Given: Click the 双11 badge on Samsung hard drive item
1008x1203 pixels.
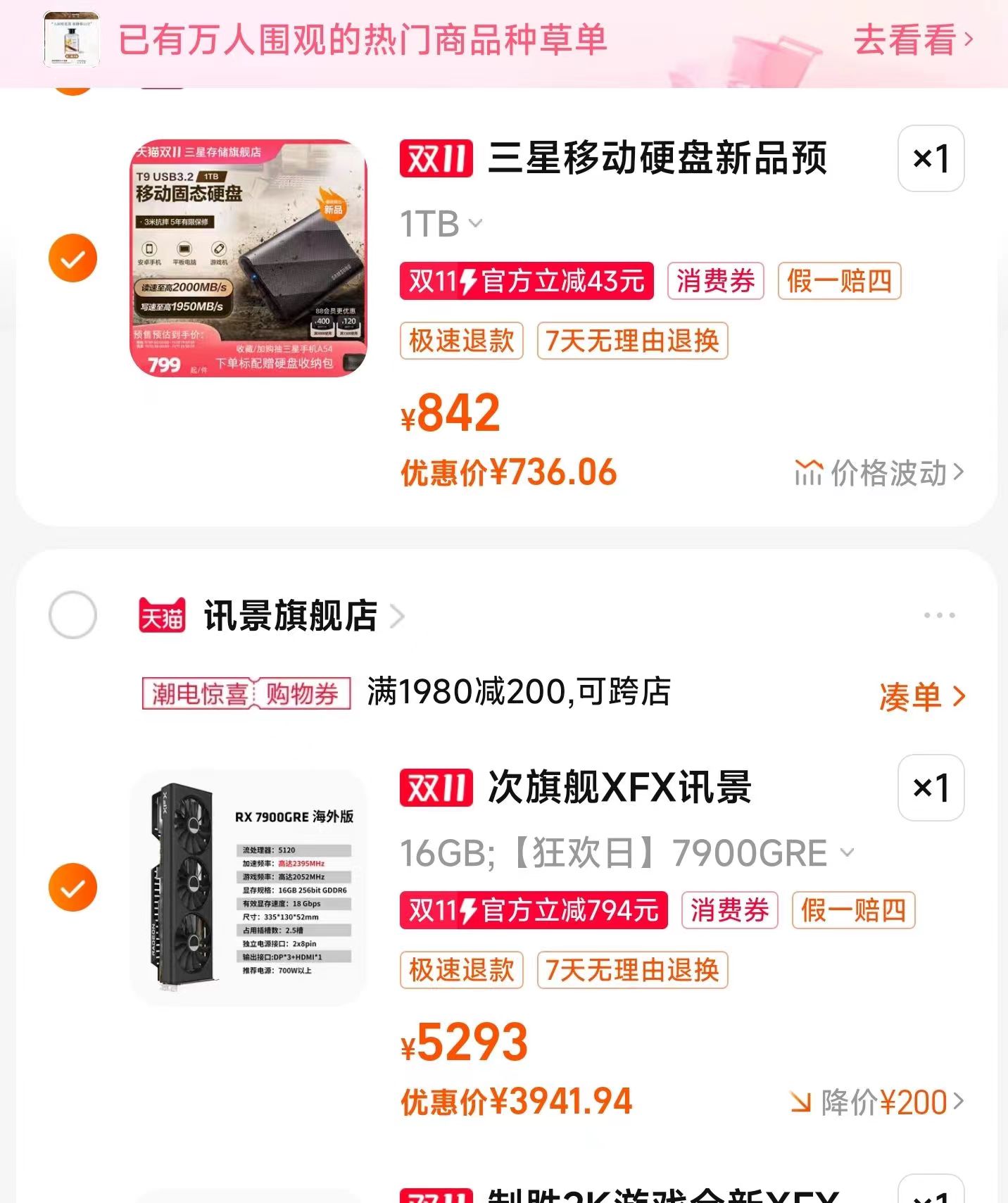Looking at the screenshot, I should [x=435, y=158].
